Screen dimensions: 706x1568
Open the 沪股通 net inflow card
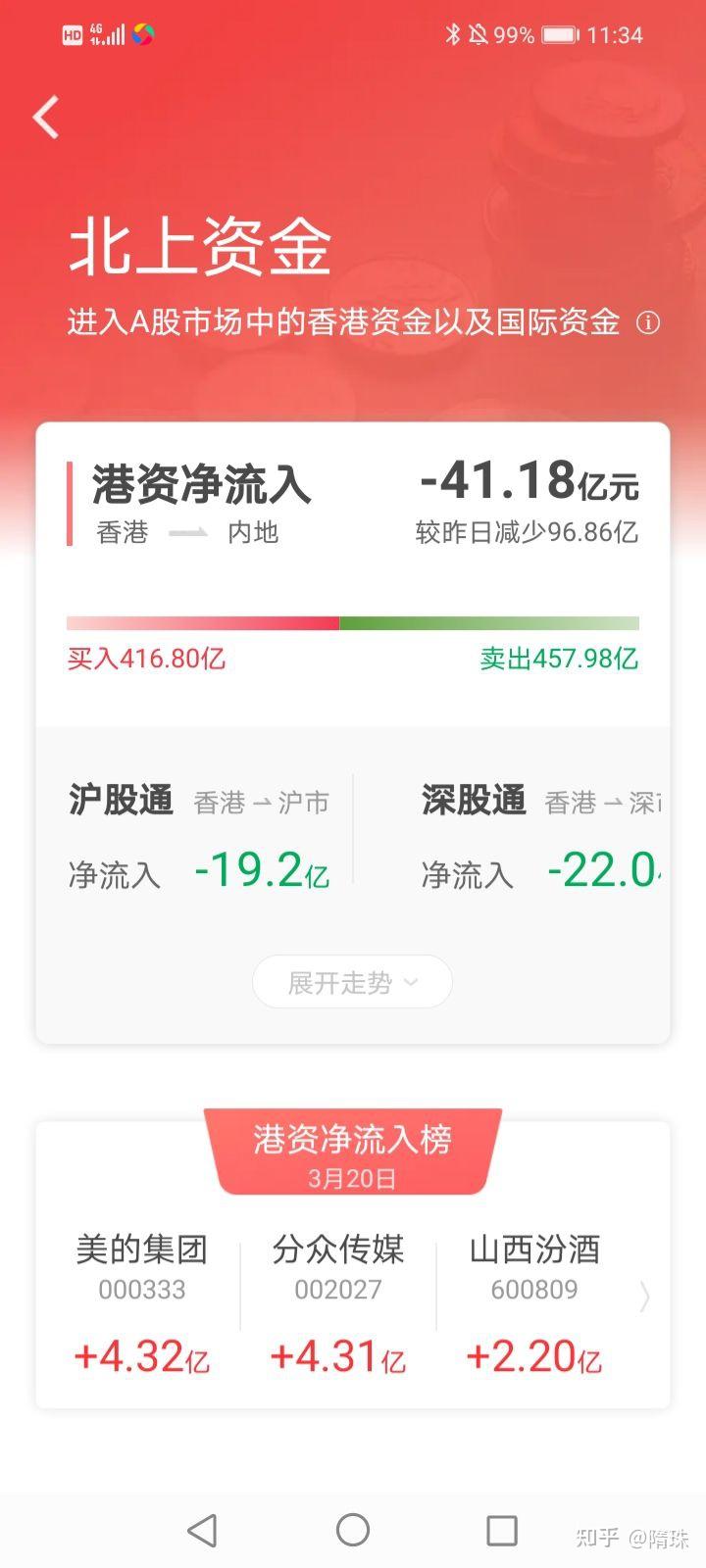[199, 838]
